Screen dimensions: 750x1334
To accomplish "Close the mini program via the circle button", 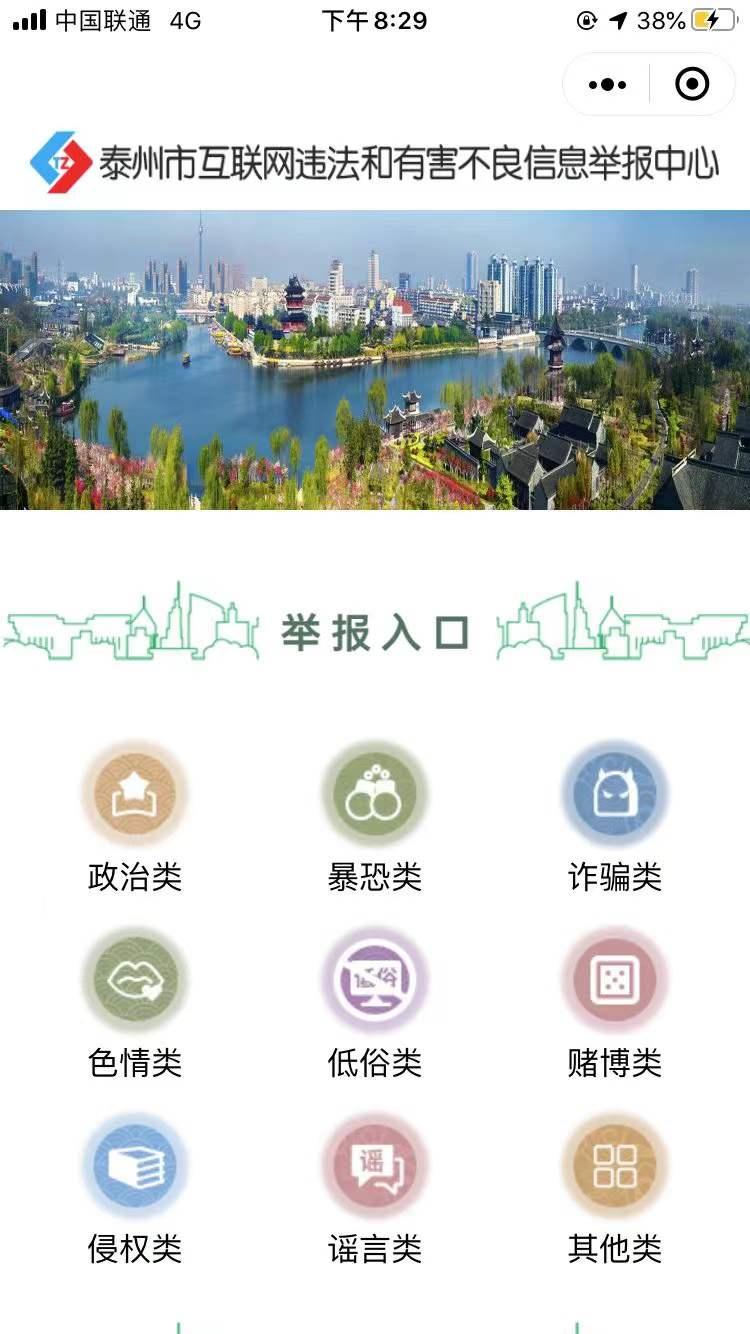I will point(692,85).
